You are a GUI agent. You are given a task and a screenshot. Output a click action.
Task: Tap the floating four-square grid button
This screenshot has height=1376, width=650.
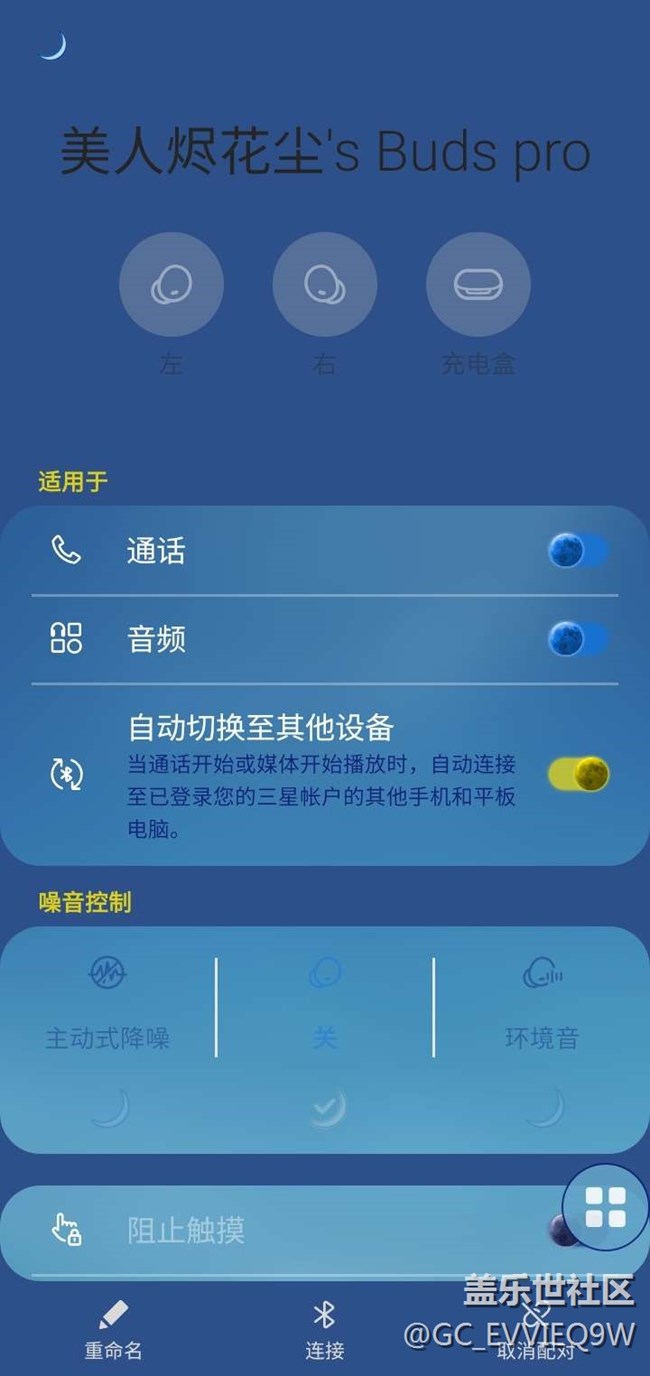(x=605, y=1208)
